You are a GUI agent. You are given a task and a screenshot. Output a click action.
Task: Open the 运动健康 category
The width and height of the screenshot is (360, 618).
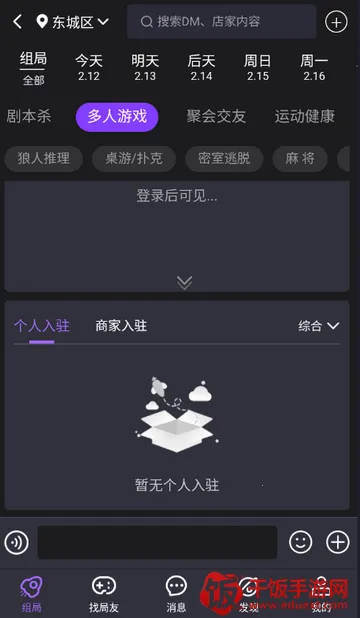(305, 117)
